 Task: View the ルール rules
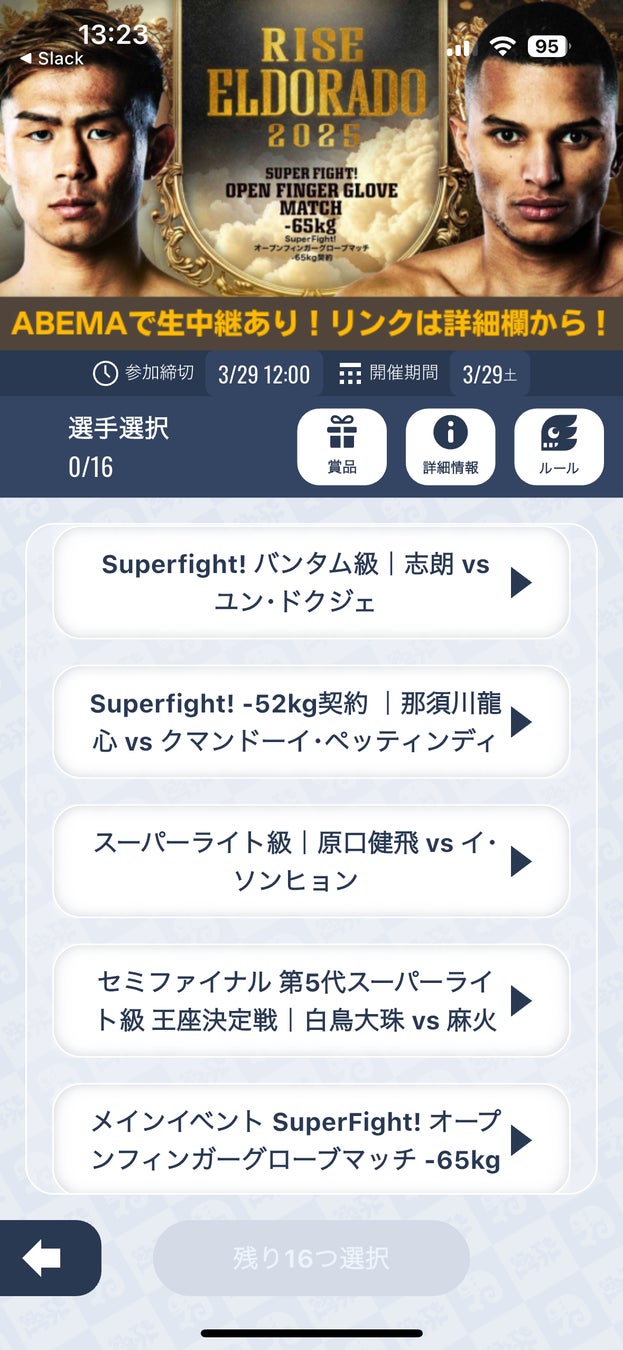558,446
